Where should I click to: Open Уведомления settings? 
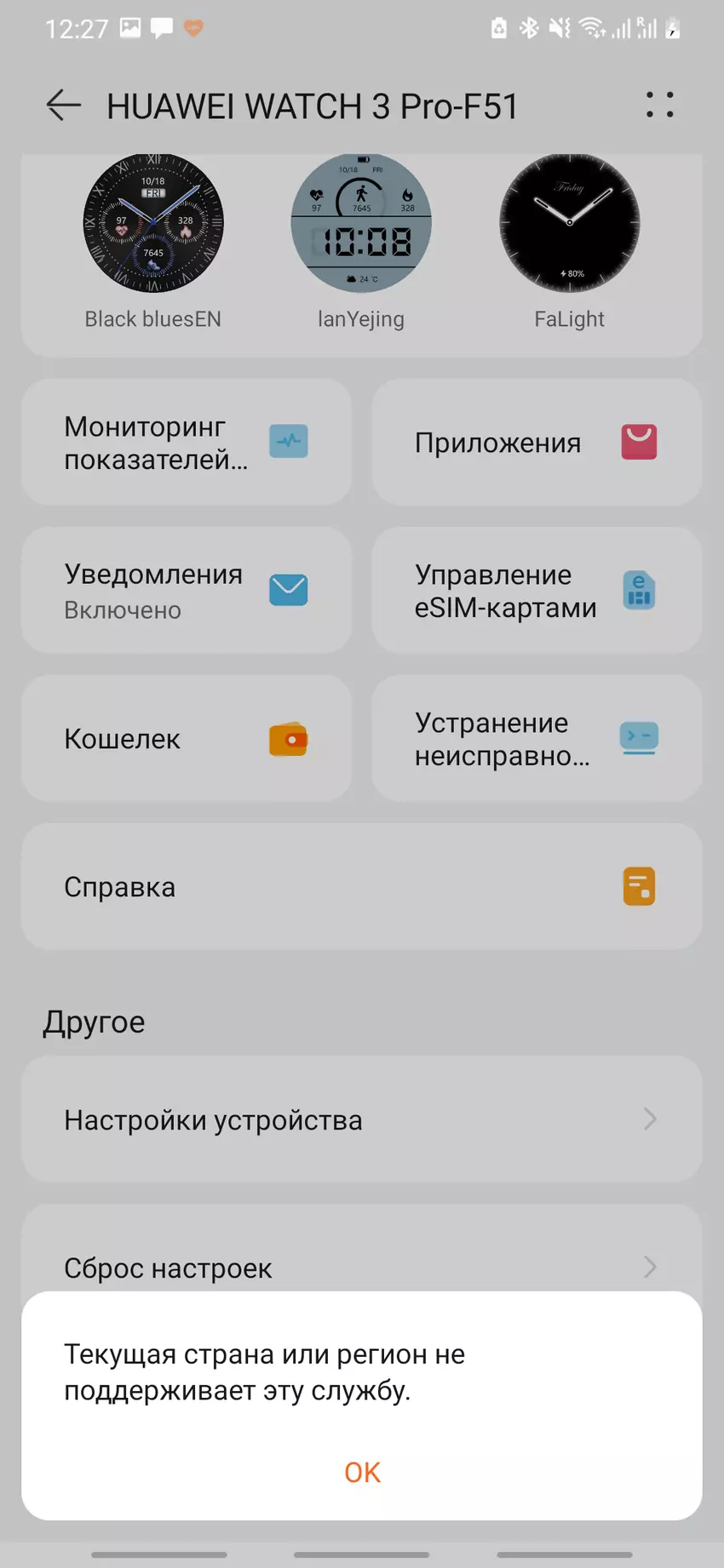187,591
